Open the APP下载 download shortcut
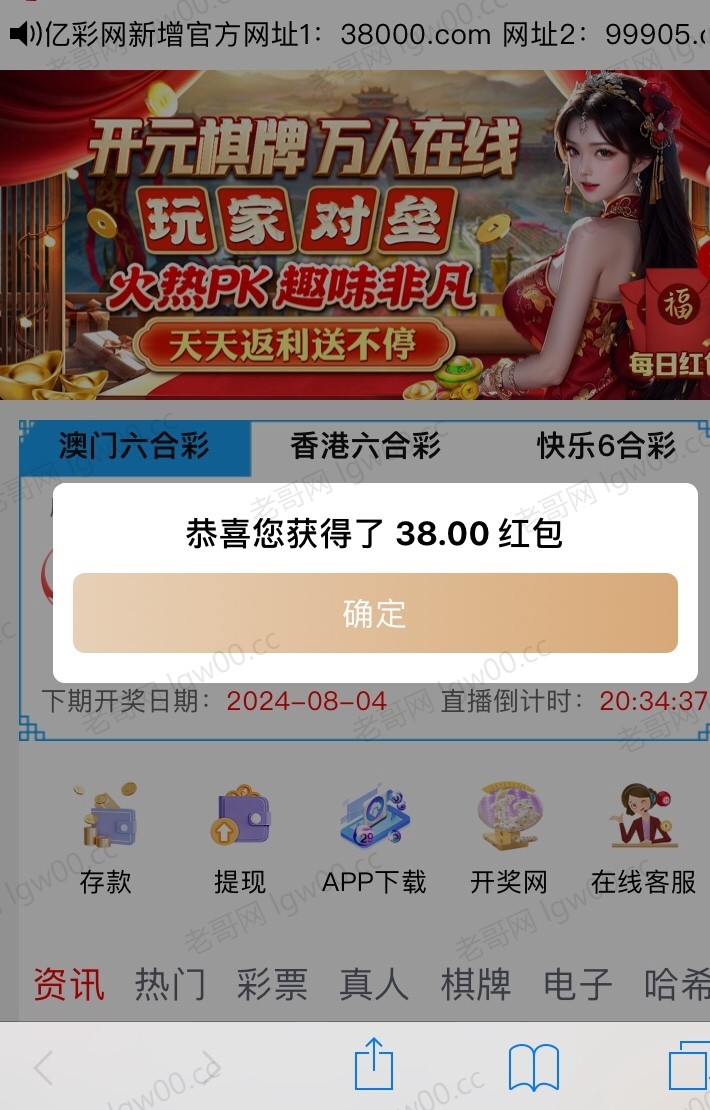The image size is (710, 1110). (374, 840)
